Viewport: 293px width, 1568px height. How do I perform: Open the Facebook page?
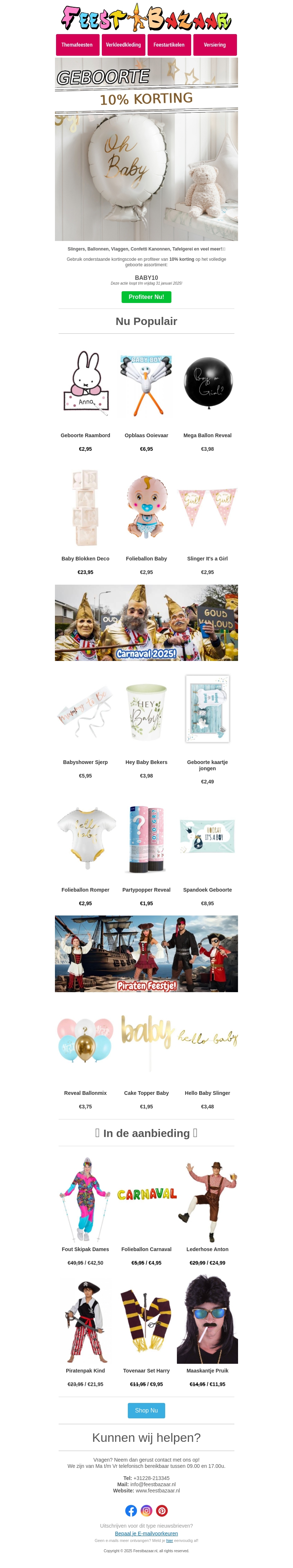131,1511
